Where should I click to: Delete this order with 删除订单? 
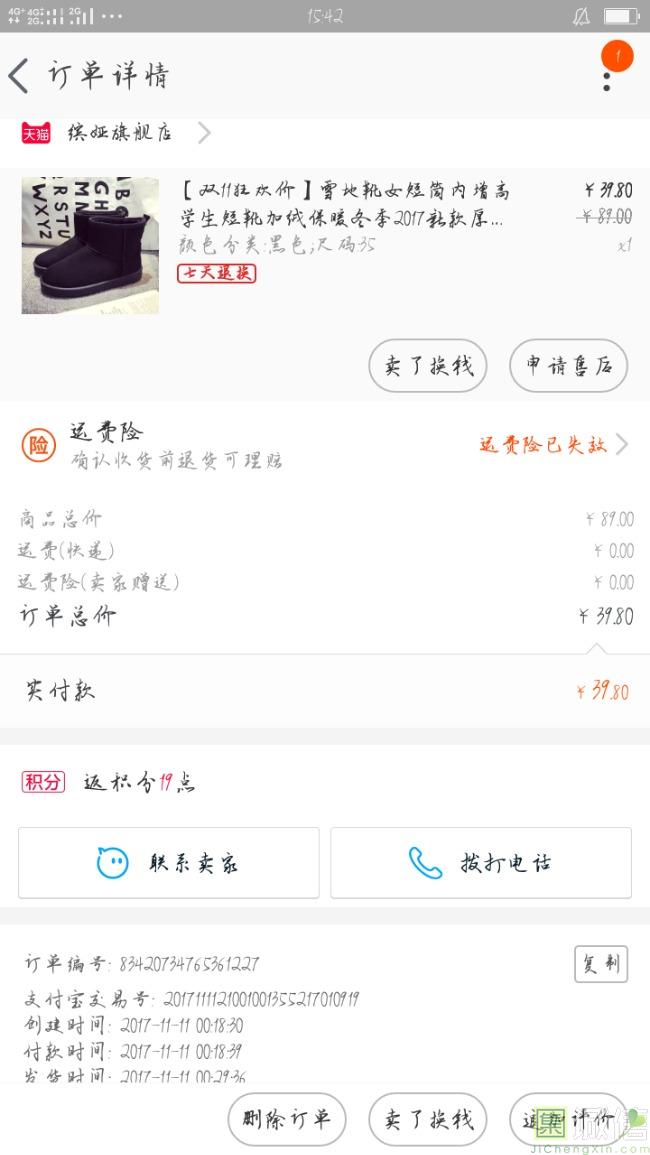[x=286, y=1119]
